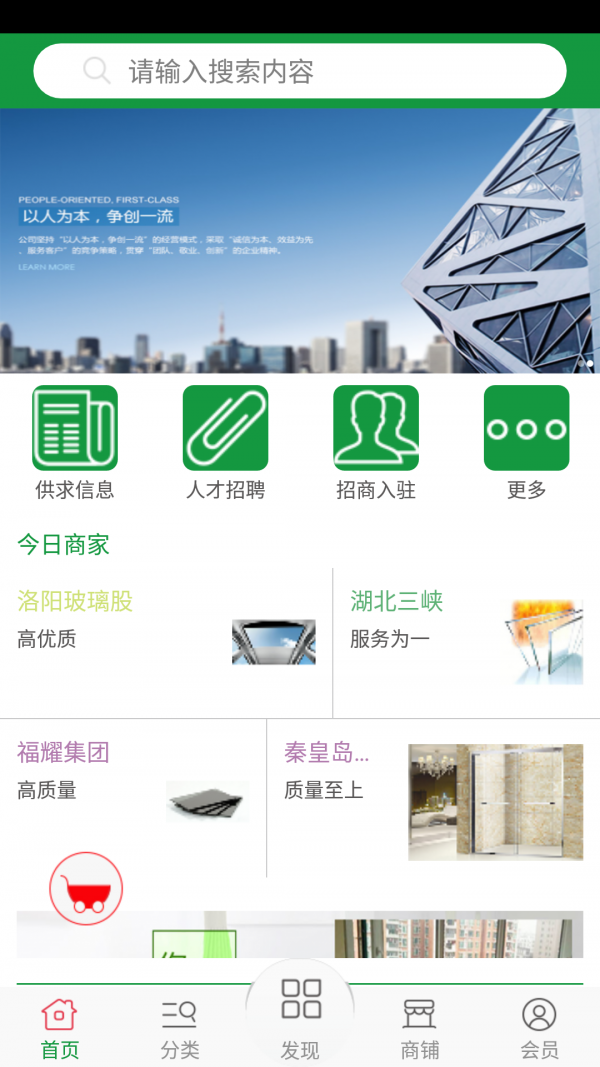
Task: Open the 湖北三峡 merchant card
Action: (466, 640)
